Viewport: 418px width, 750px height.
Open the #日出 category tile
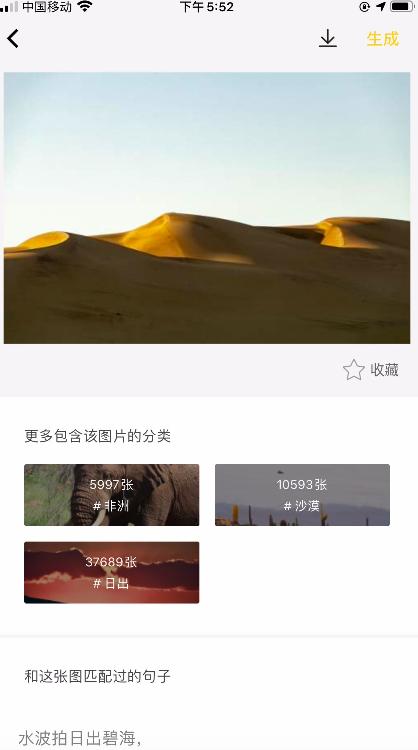[x=111, y=572]
